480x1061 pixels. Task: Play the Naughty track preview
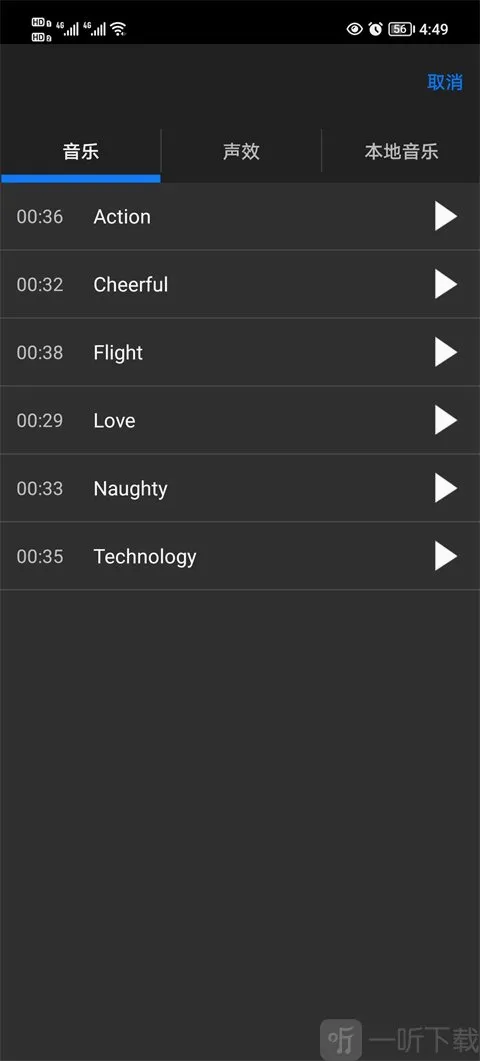pyautogui.click(x=445, y=488)
